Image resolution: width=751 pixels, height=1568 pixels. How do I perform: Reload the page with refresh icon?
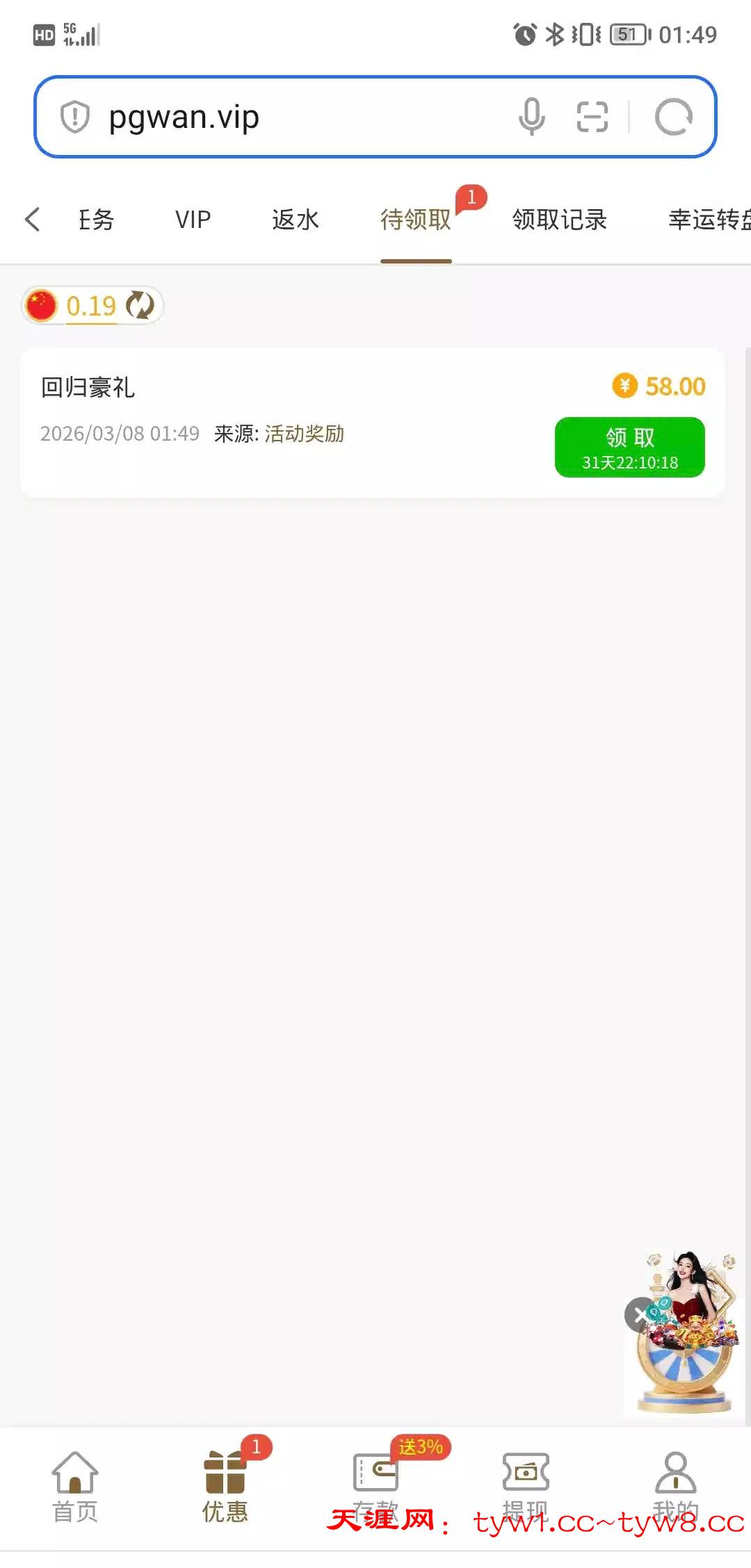[x=673, y=117]
